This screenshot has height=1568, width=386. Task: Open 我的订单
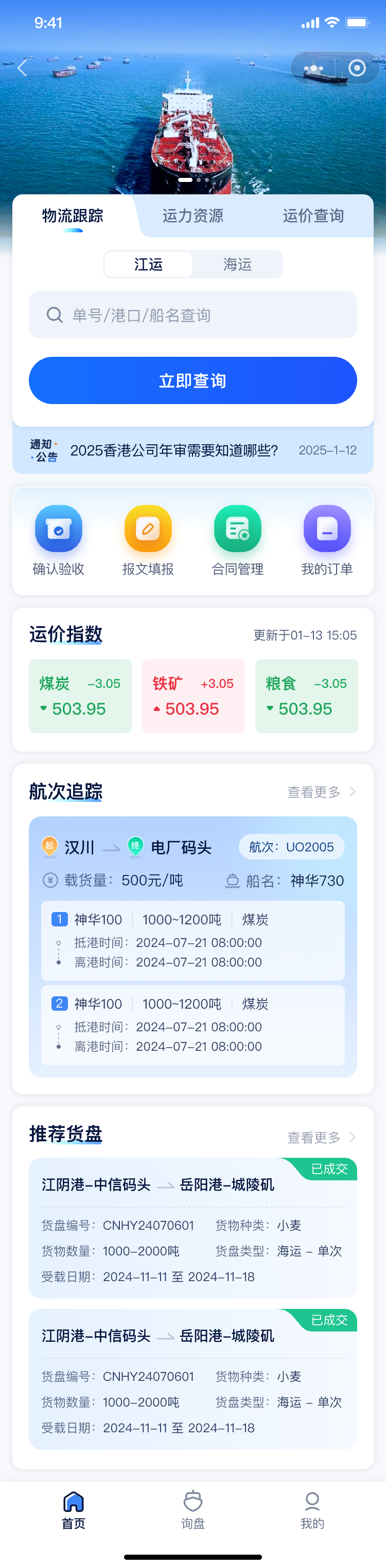(327, 539)
